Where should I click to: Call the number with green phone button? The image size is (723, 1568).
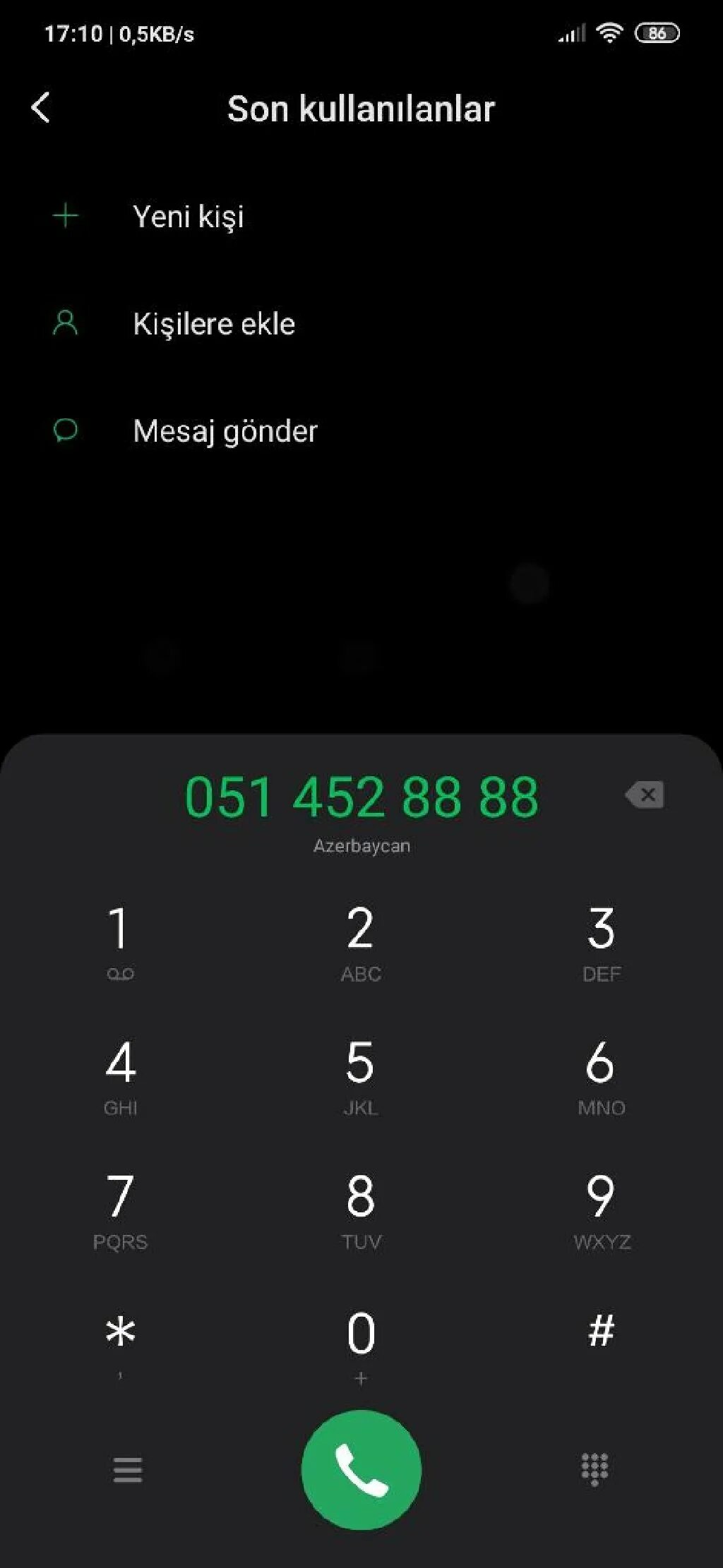point(361,1469)
